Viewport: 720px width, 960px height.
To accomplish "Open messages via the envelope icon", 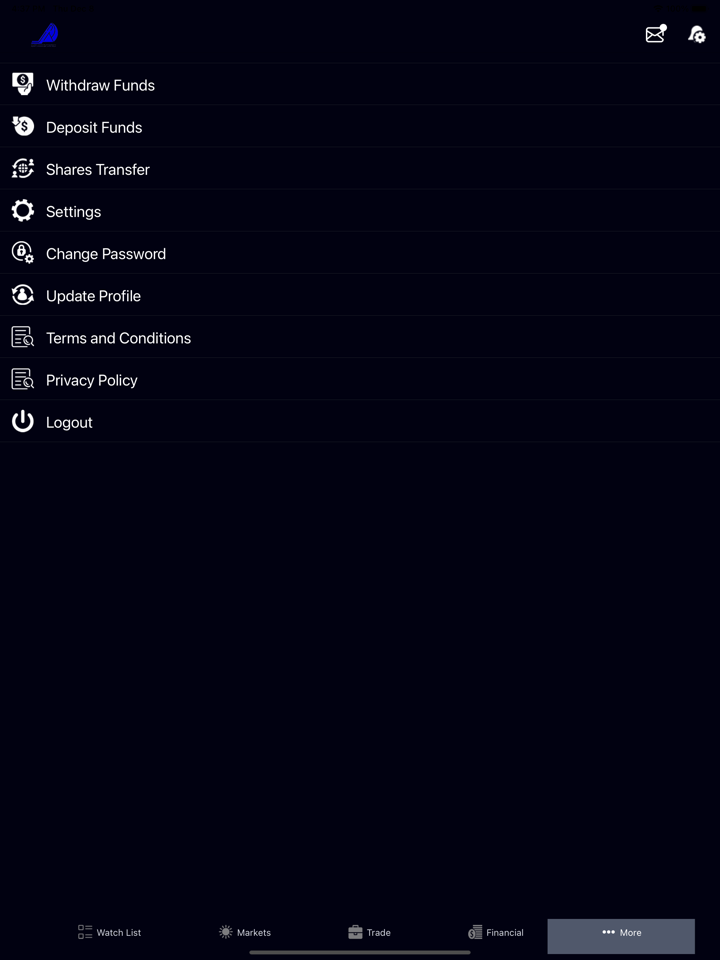I will pyautogui.click(x=655, y=33).
